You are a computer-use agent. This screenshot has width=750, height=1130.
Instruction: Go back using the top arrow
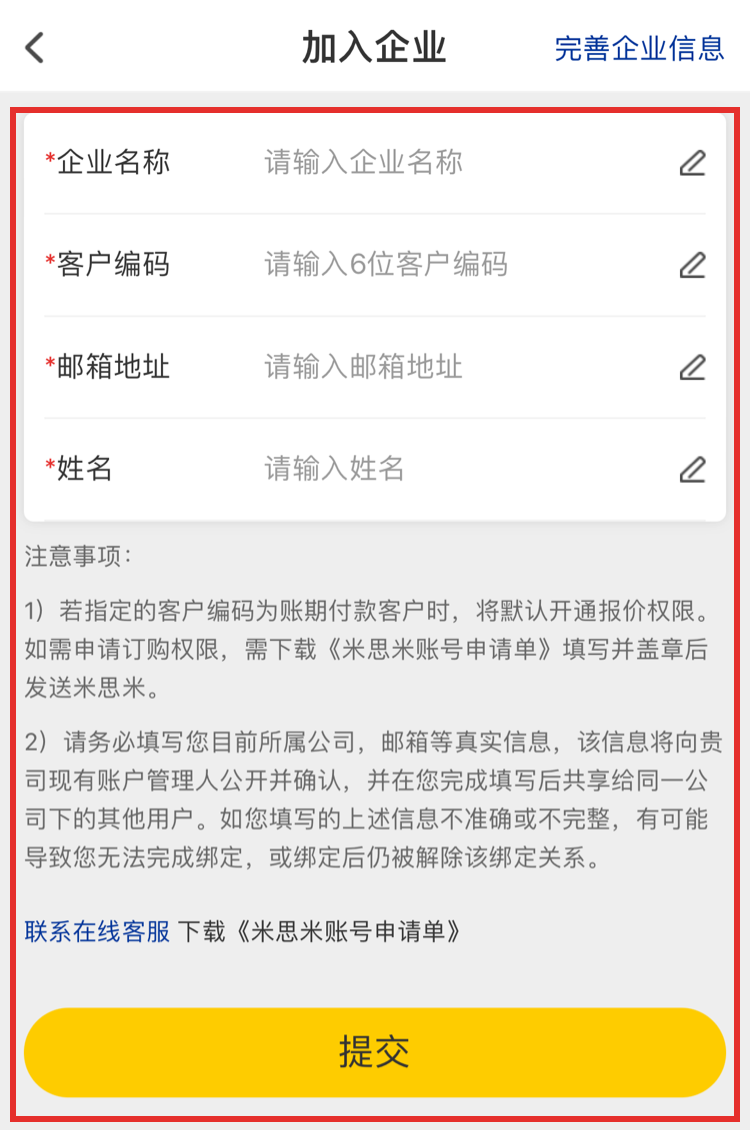[35, 47]
